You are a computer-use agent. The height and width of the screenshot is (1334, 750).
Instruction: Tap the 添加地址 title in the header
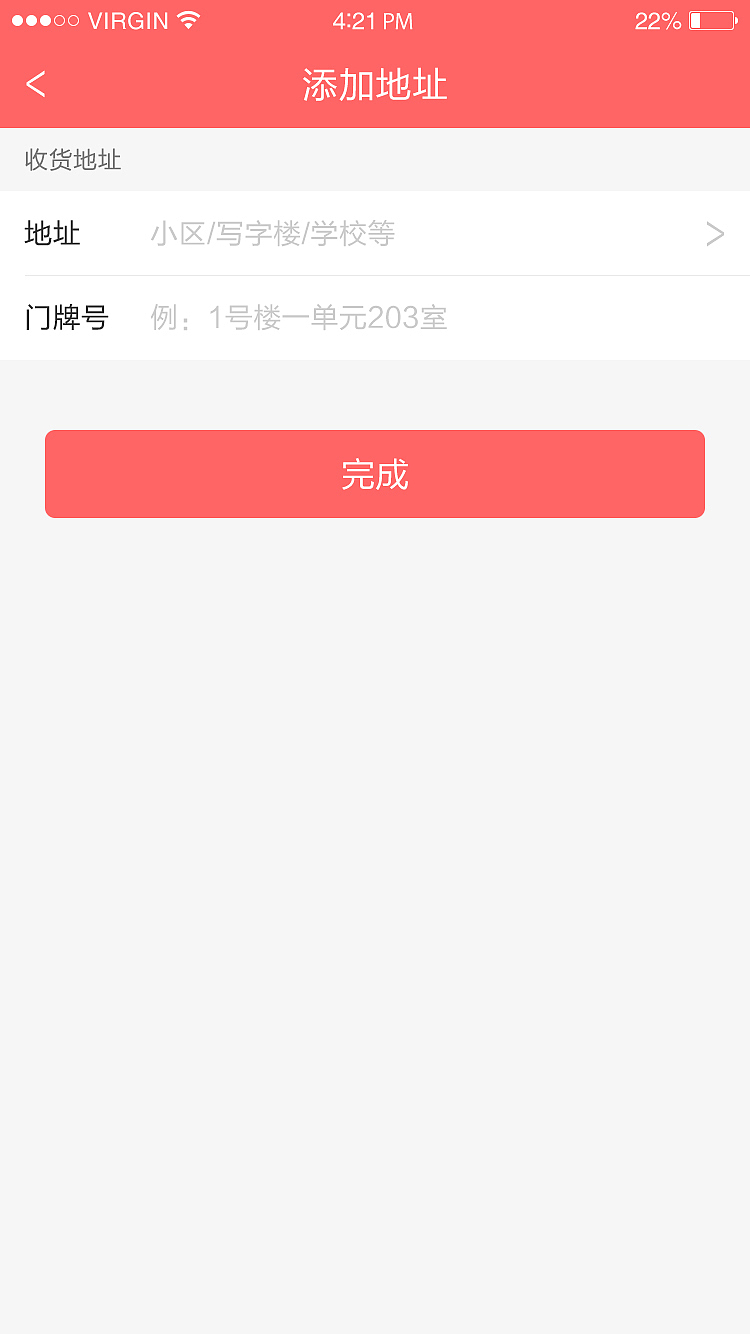(x=374, y=85)
